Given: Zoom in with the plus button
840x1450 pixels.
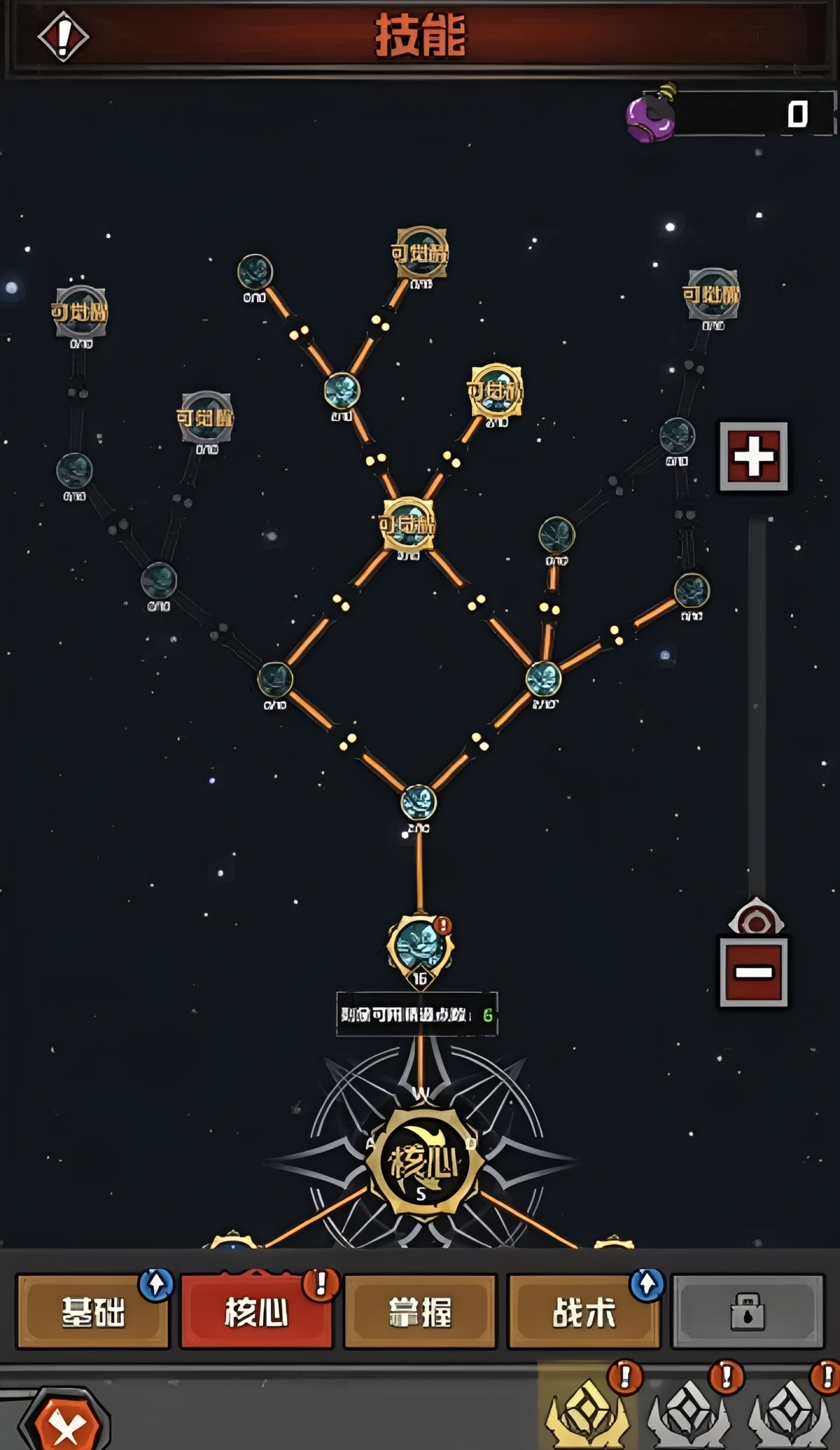Looking at the screenshot, I should (x=754, y=456).
